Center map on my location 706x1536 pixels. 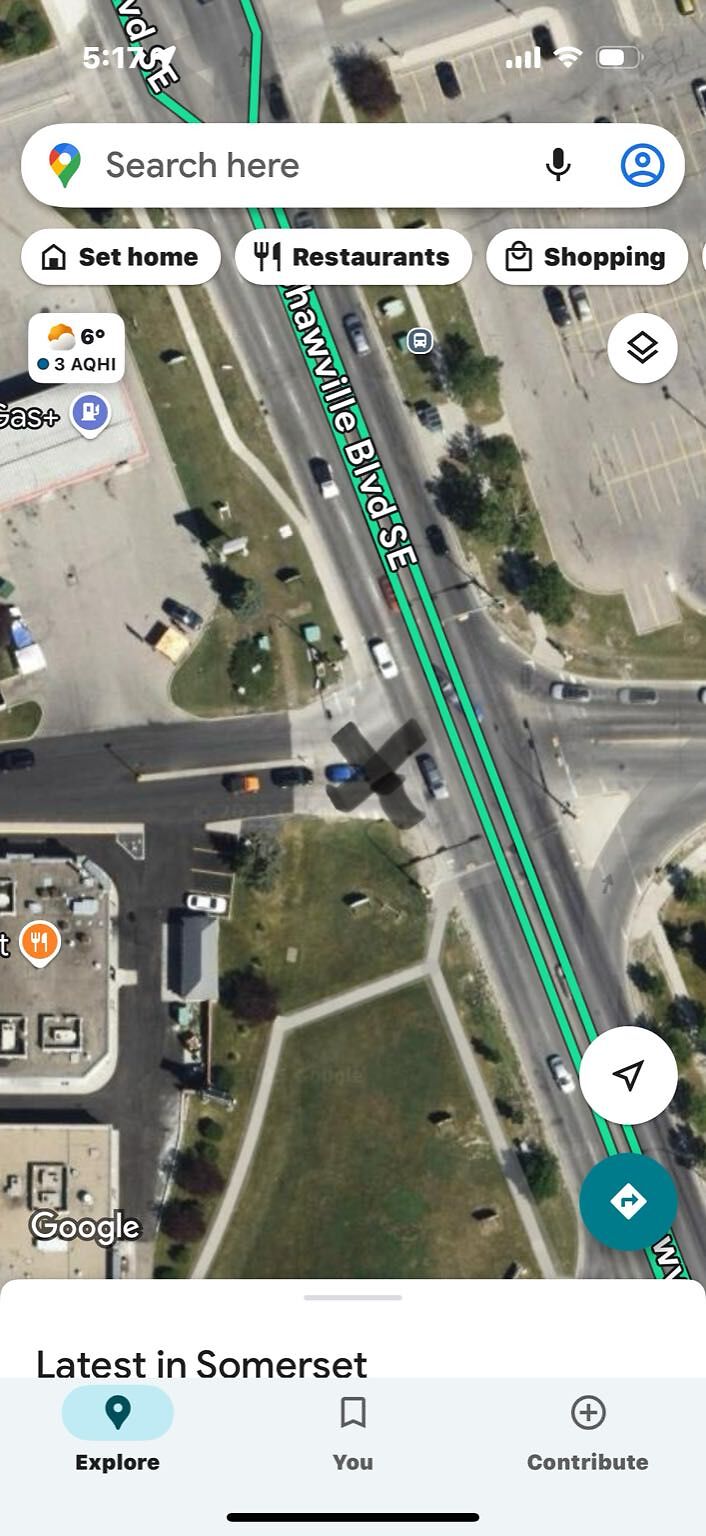pyautogui.click(x=628, y=1075)
